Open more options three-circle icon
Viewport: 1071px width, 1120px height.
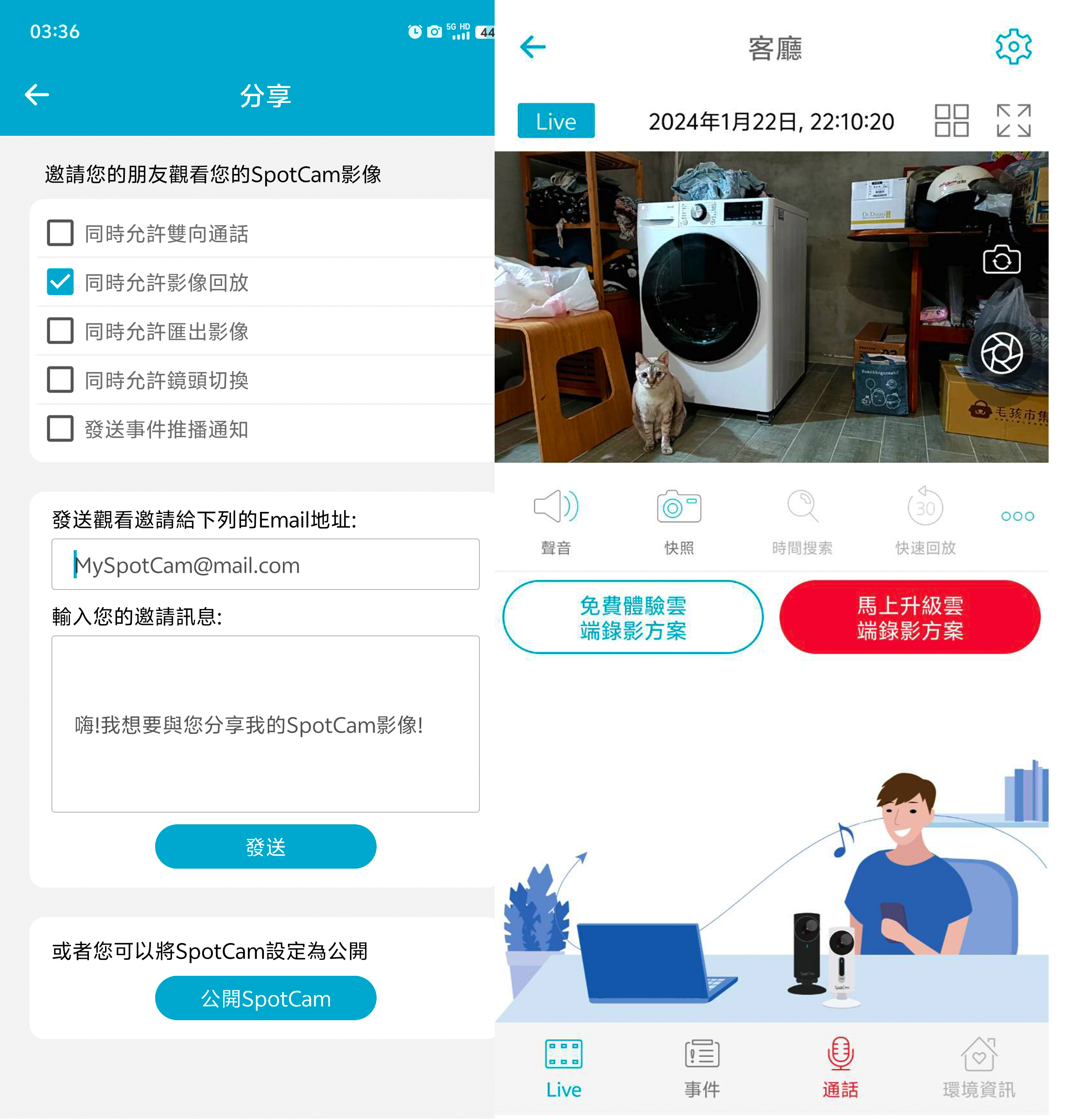(1017, 516)
